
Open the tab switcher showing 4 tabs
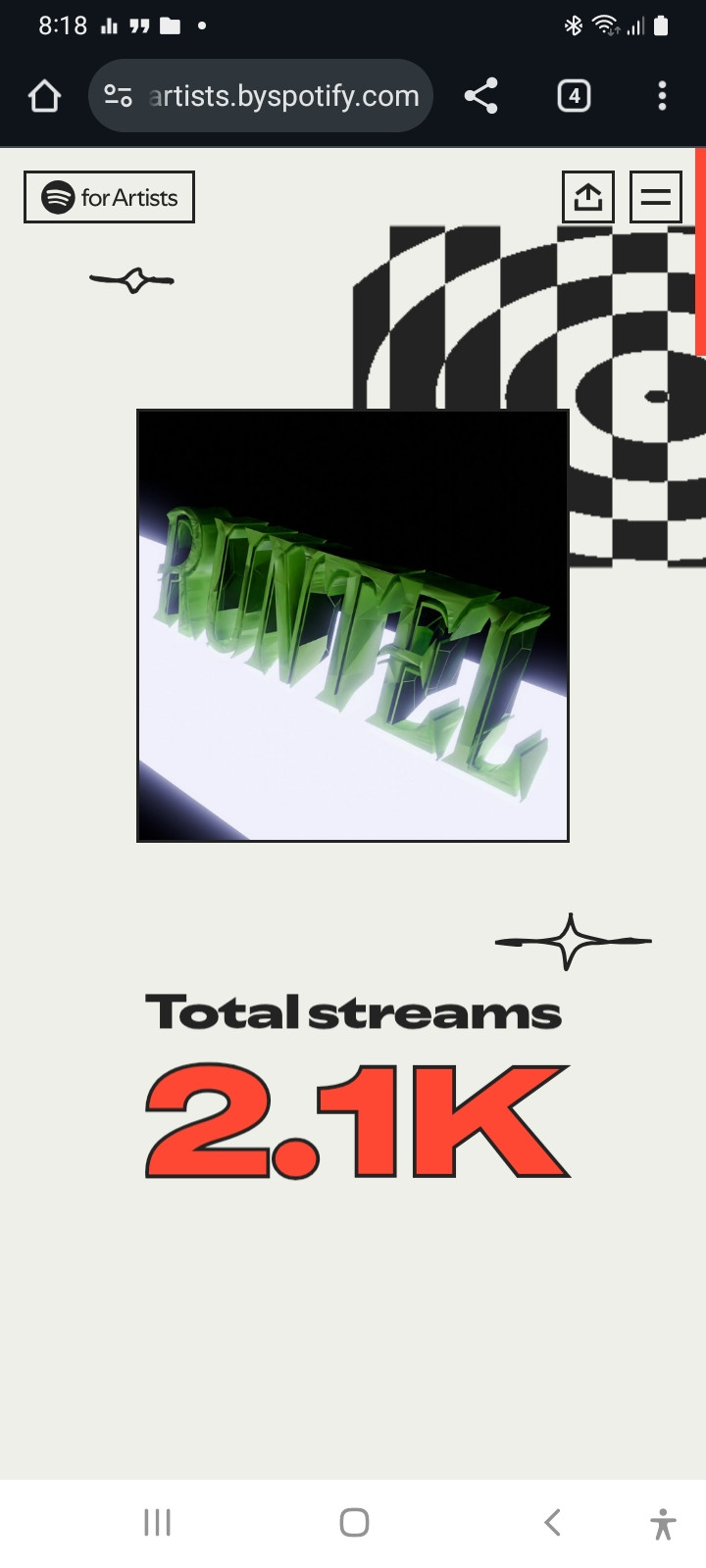pos(574,96)
